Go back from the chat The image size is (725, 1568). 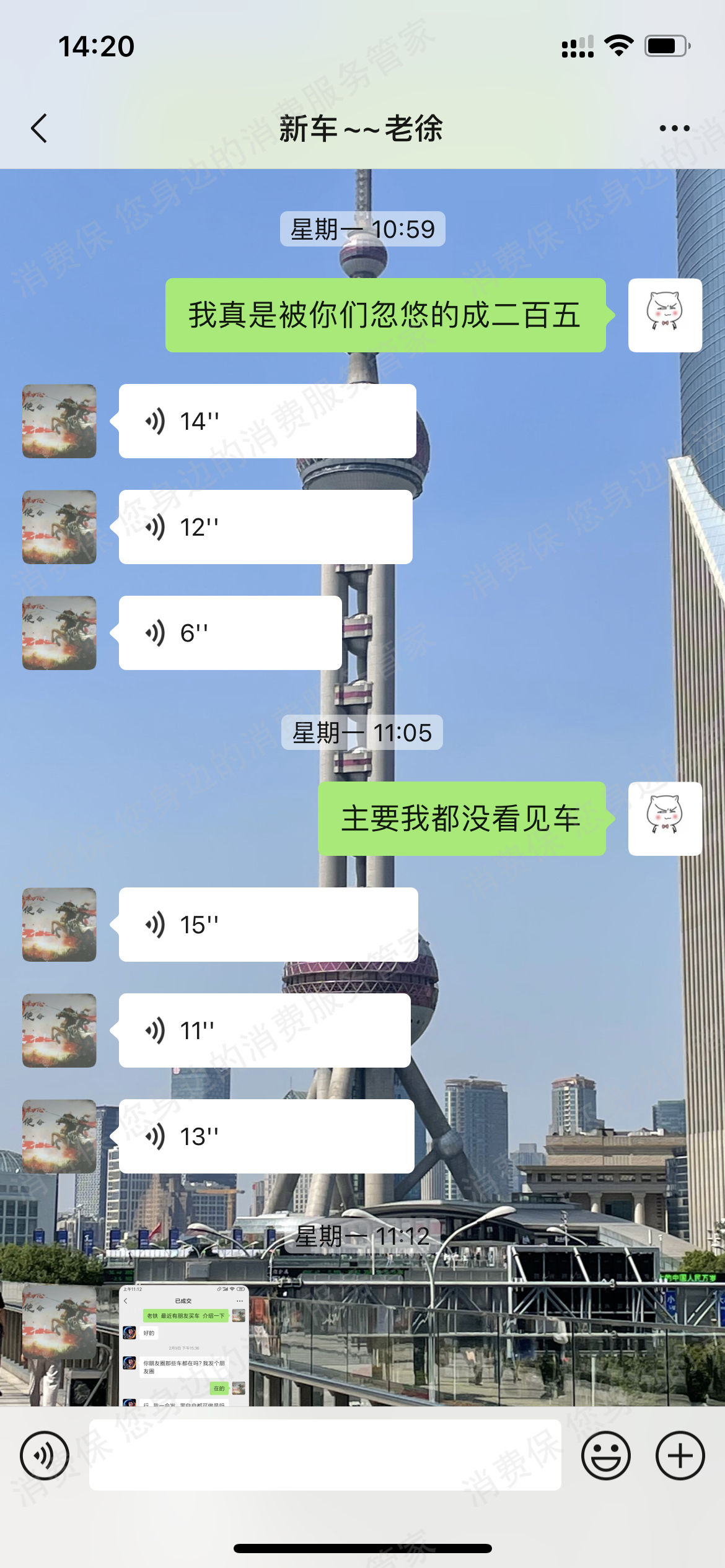pos(39,128)
